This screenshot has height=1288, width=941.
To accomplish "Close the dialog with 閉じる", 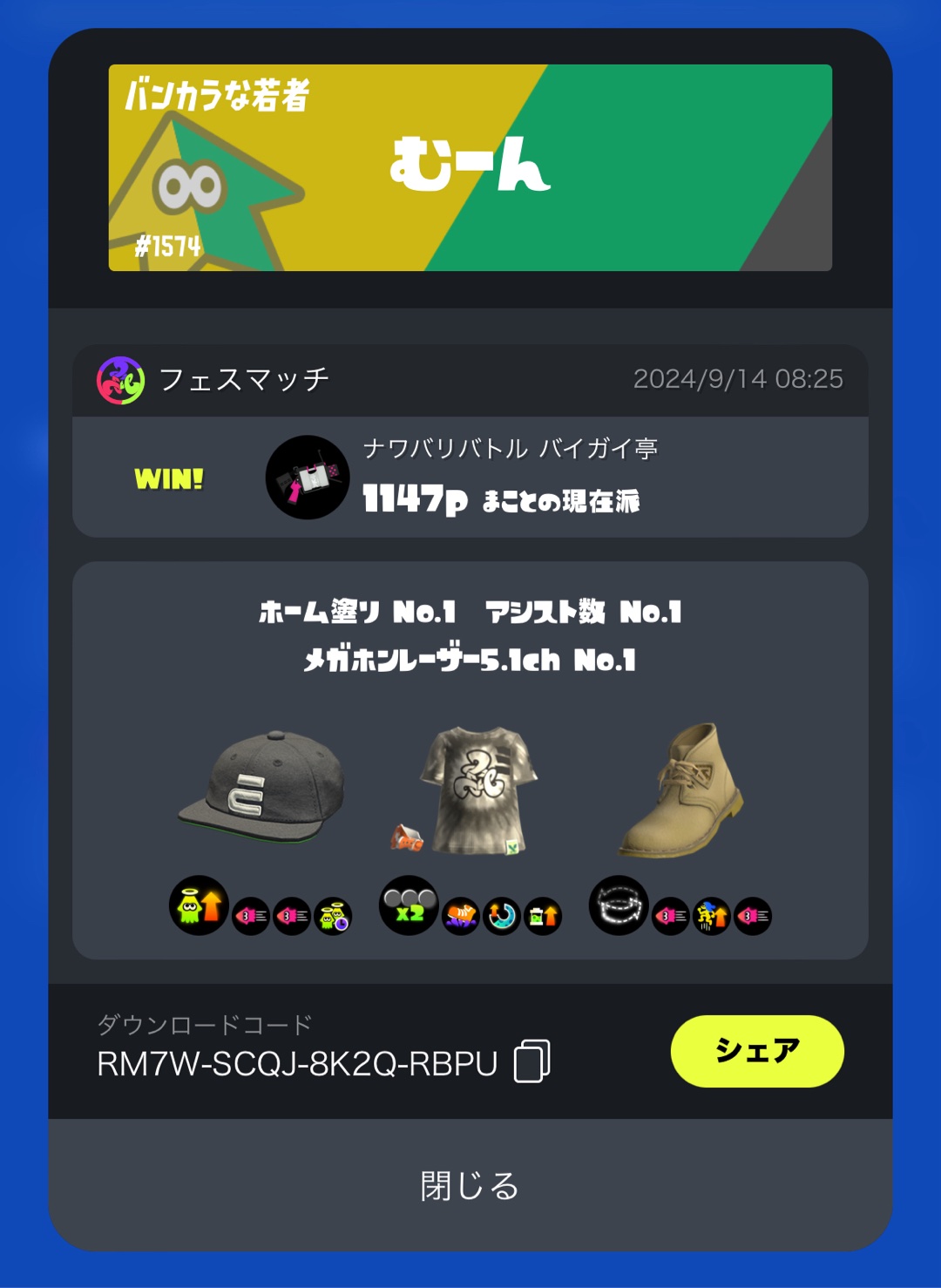I will click(470, 1185).
